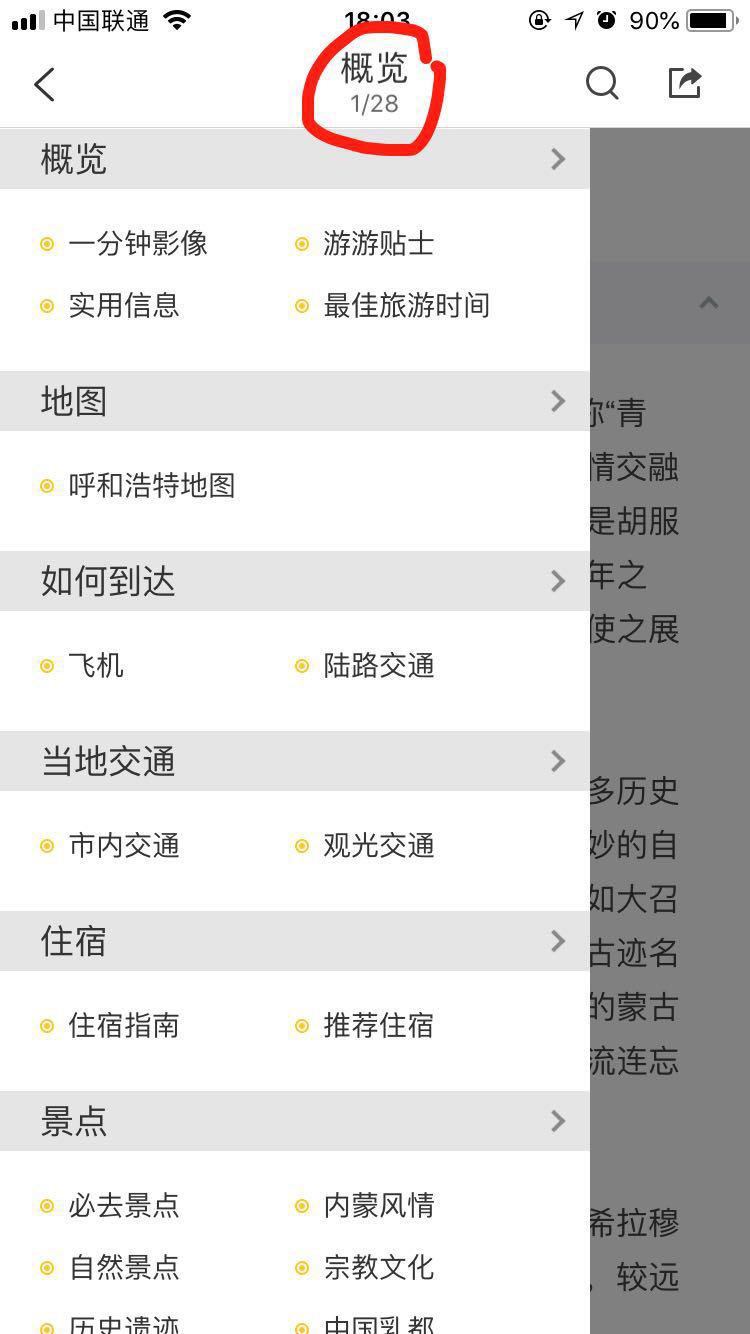The width and height of the screenshot is (750, 1334).
Task: Expand the 如何到达 section chevron
Action: (558, 580)
